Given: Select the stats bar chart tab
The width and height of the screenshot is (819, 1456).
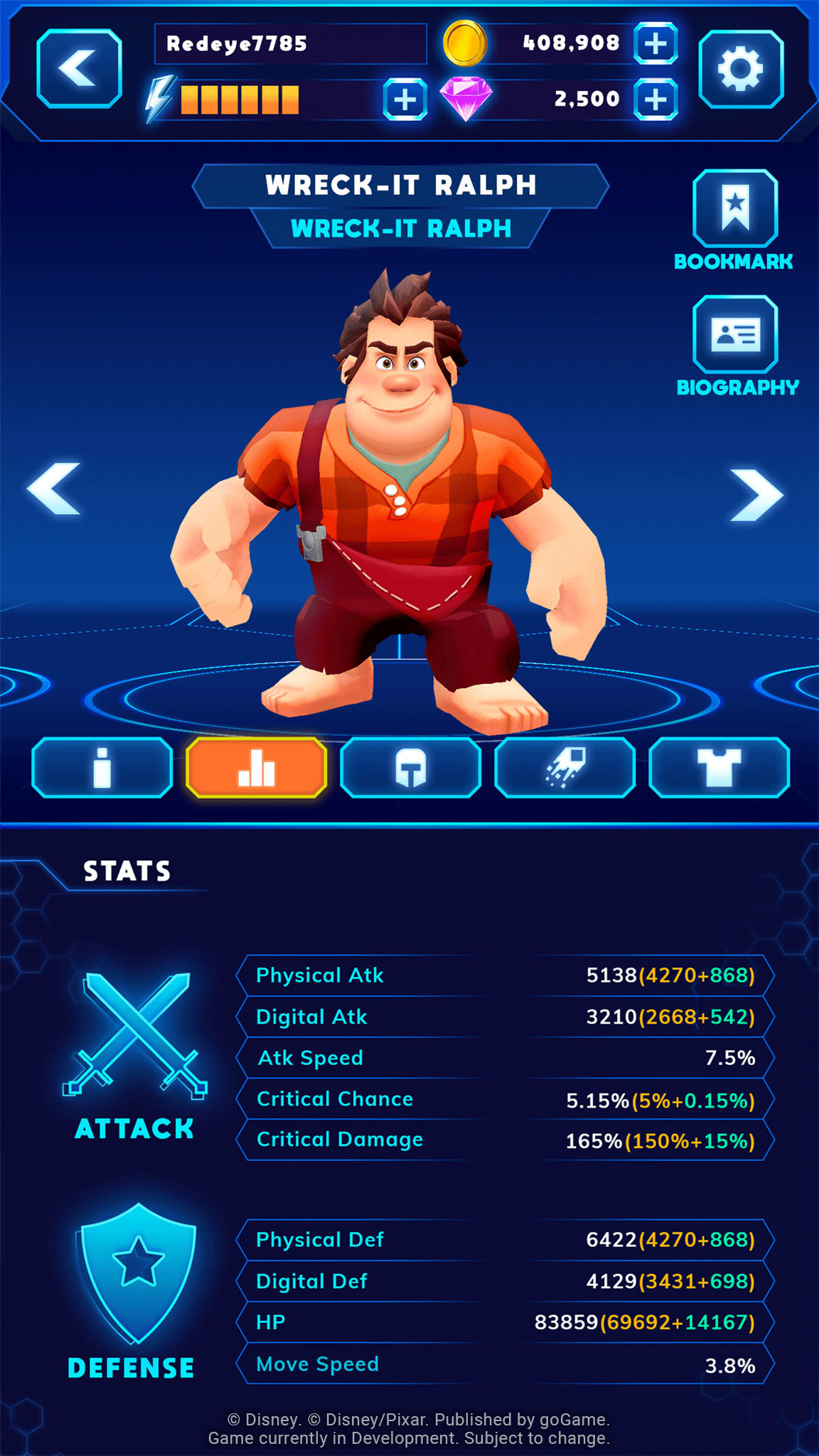Looking at the screenshot, I should coord(256,768).
